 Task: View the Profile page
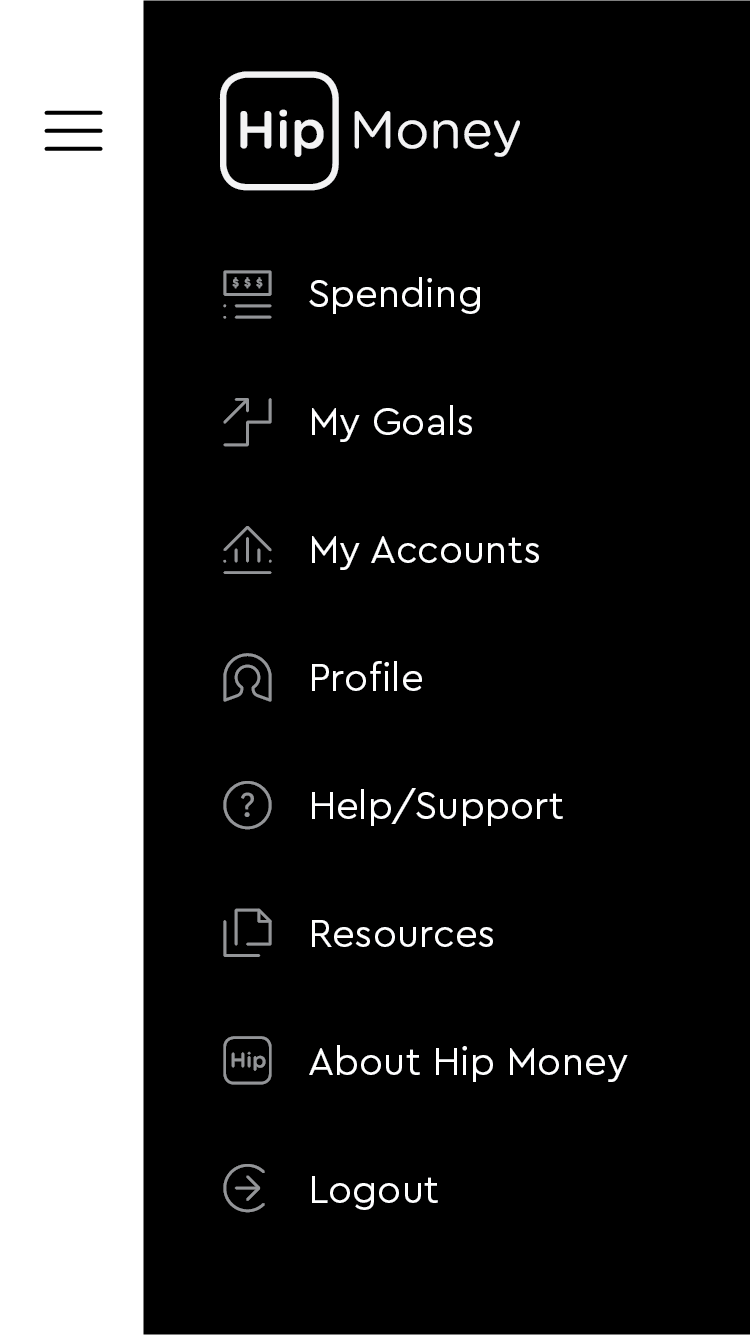point(365,678)
